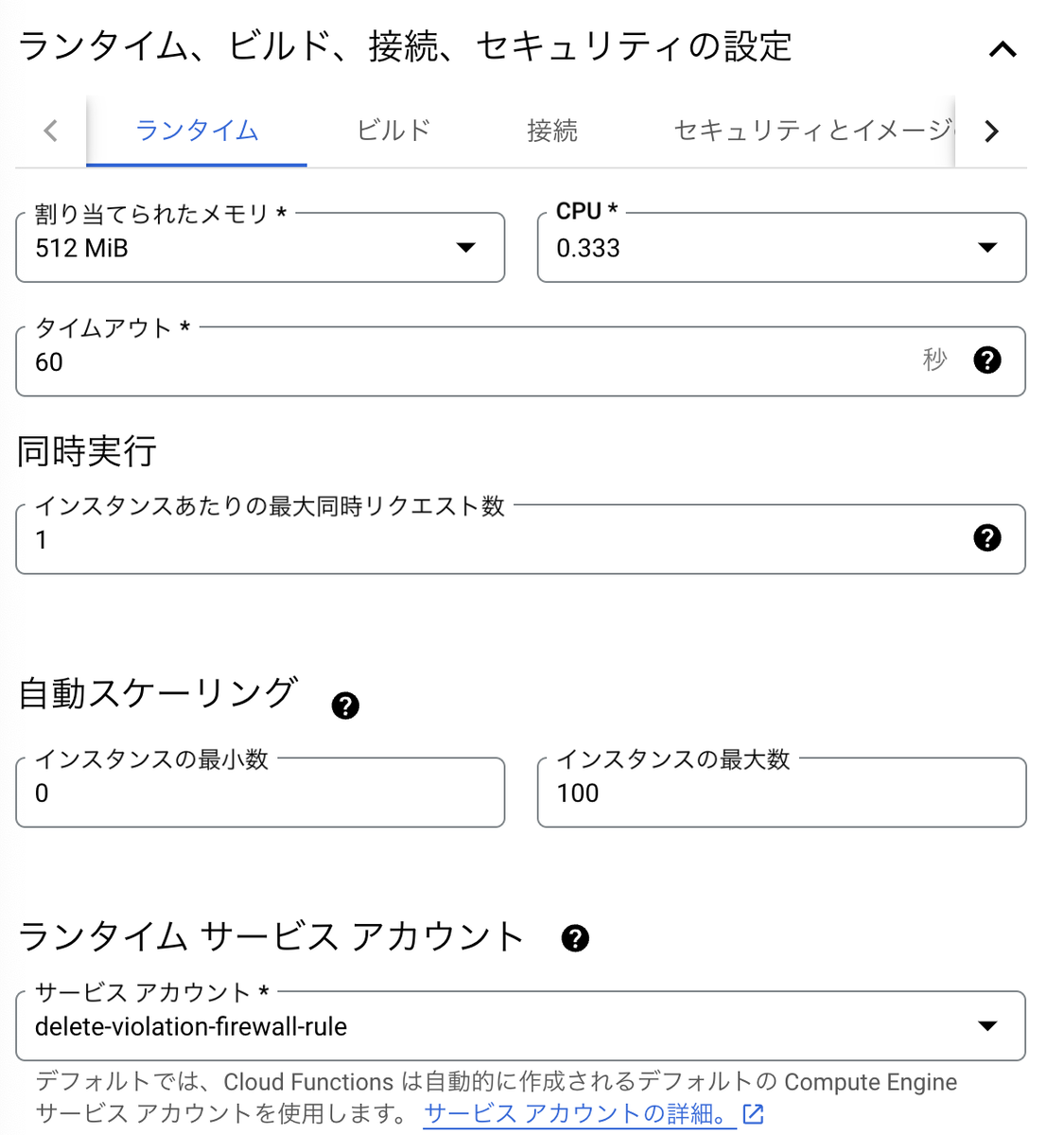Edit the インスタンスの最小数 field
Screen dimensions: 1064x1135
click(260, 794)
